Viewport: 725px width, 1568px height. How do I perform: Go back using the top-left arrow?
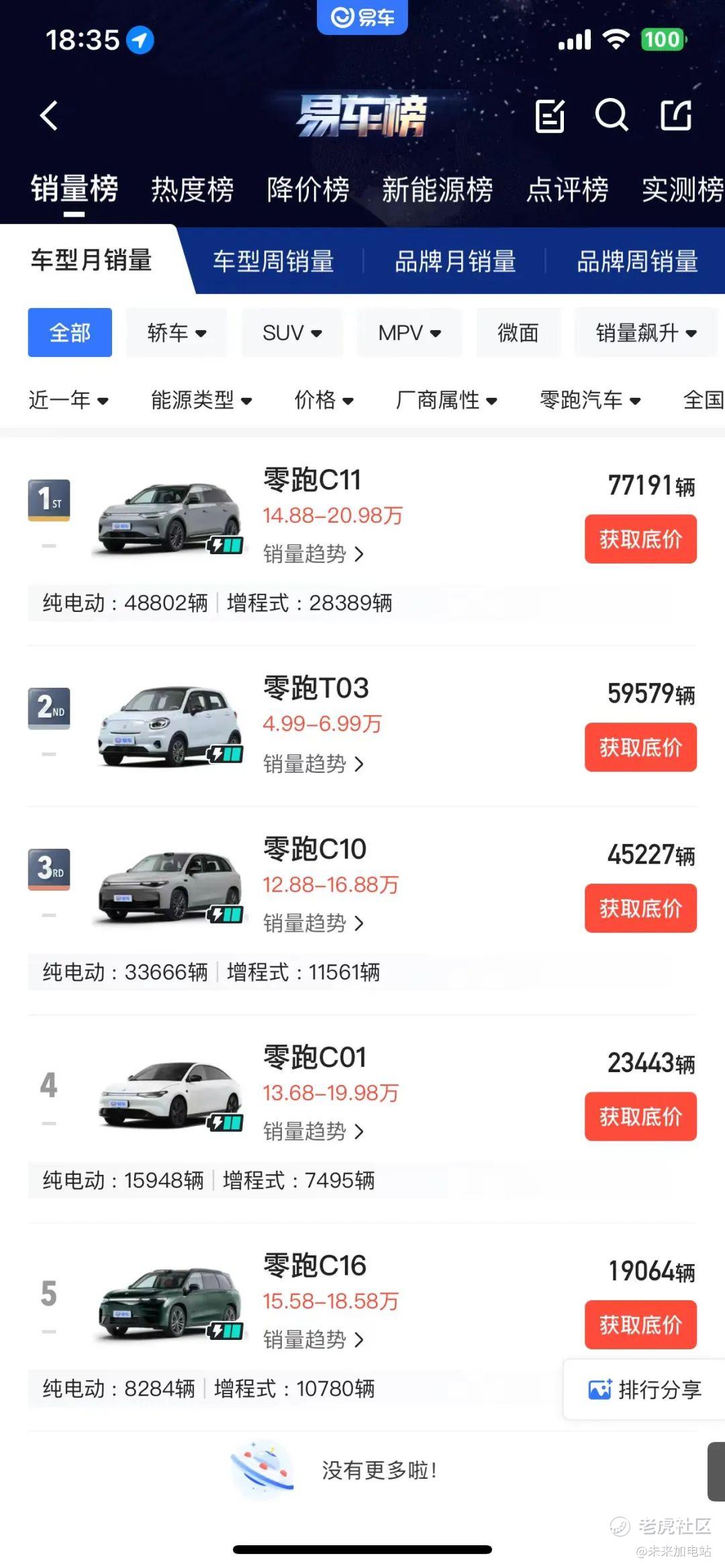(x=48, y=115)
